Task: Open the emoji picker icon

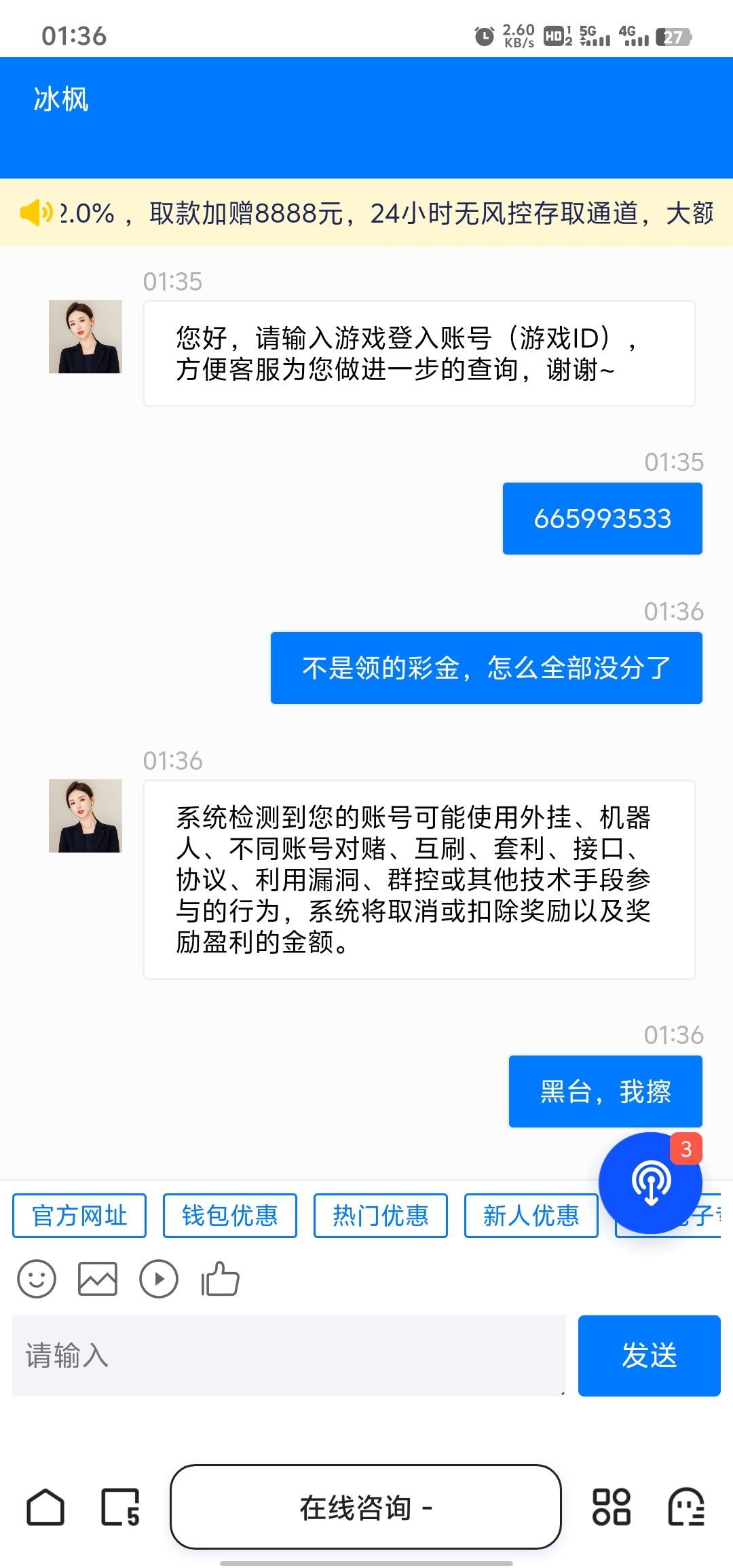Action: pyautogui.click(x=36, y=1279)
